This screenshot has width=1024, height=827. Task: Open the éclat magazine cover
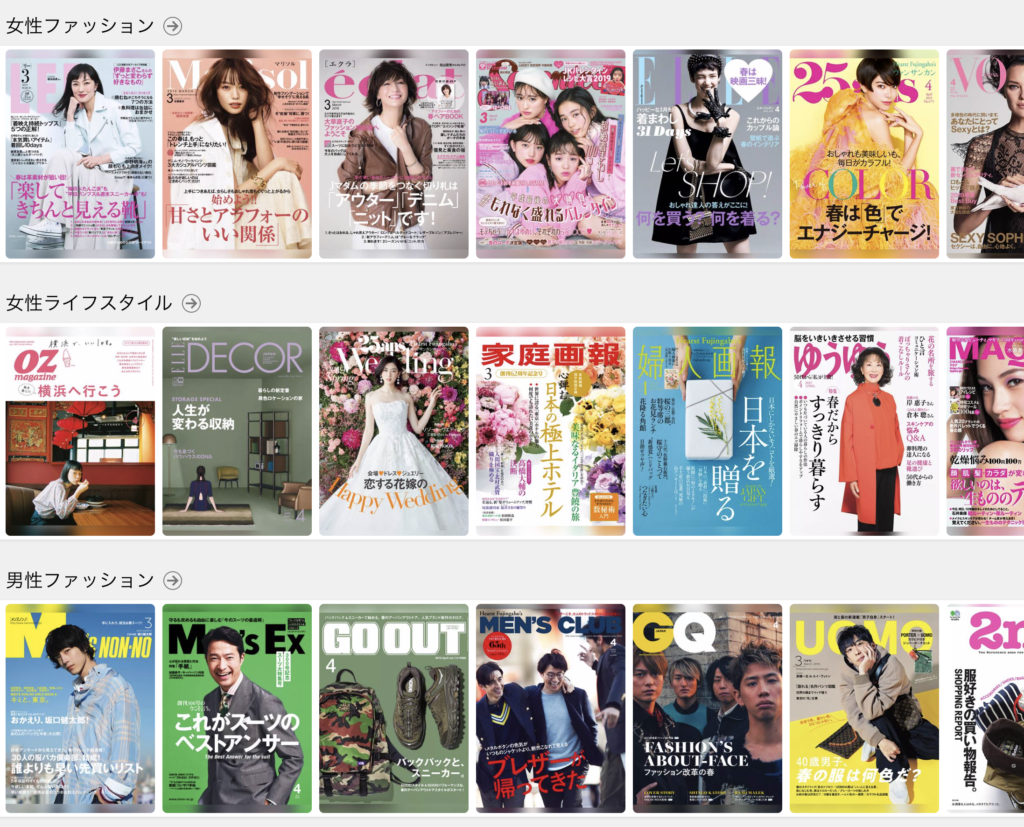tap(394, 154)
